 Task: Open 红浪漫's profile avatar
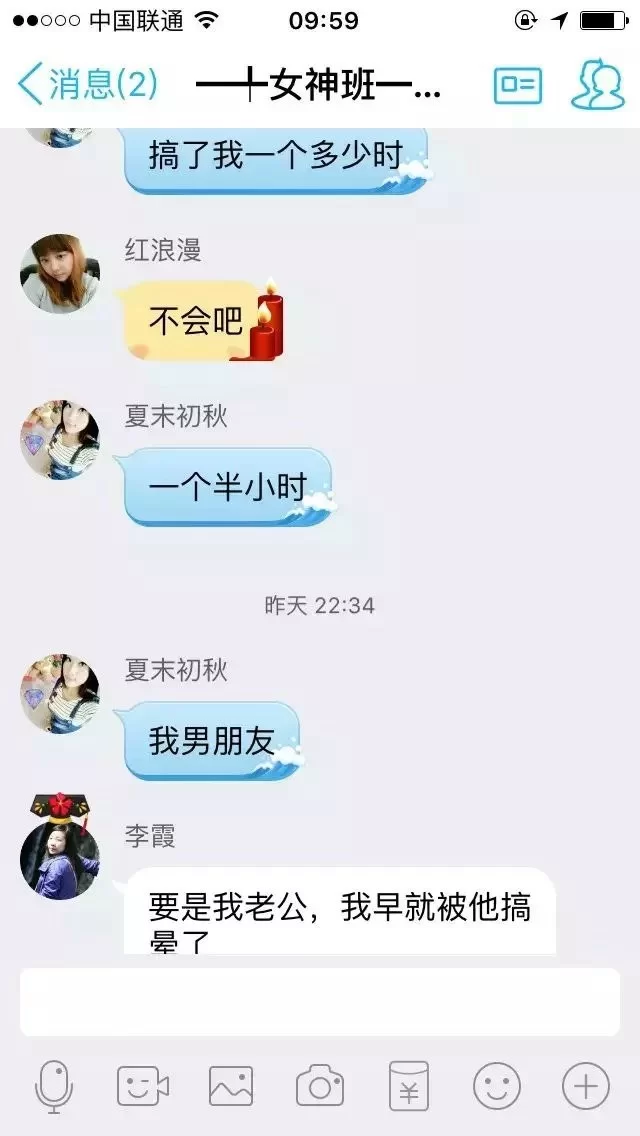(x=60, y=274)
